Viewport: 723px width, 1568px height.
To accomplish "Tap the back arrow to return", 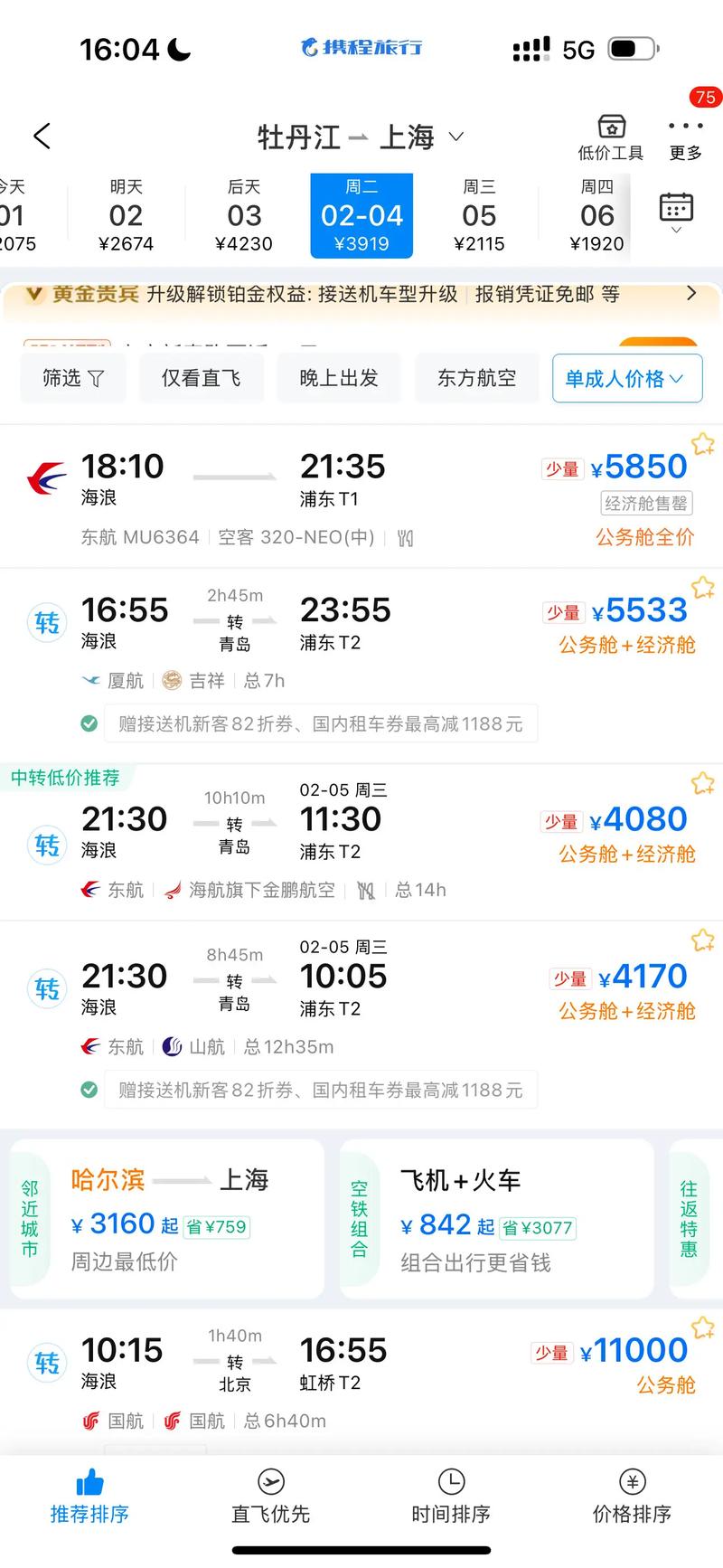I will pos(41,136).
